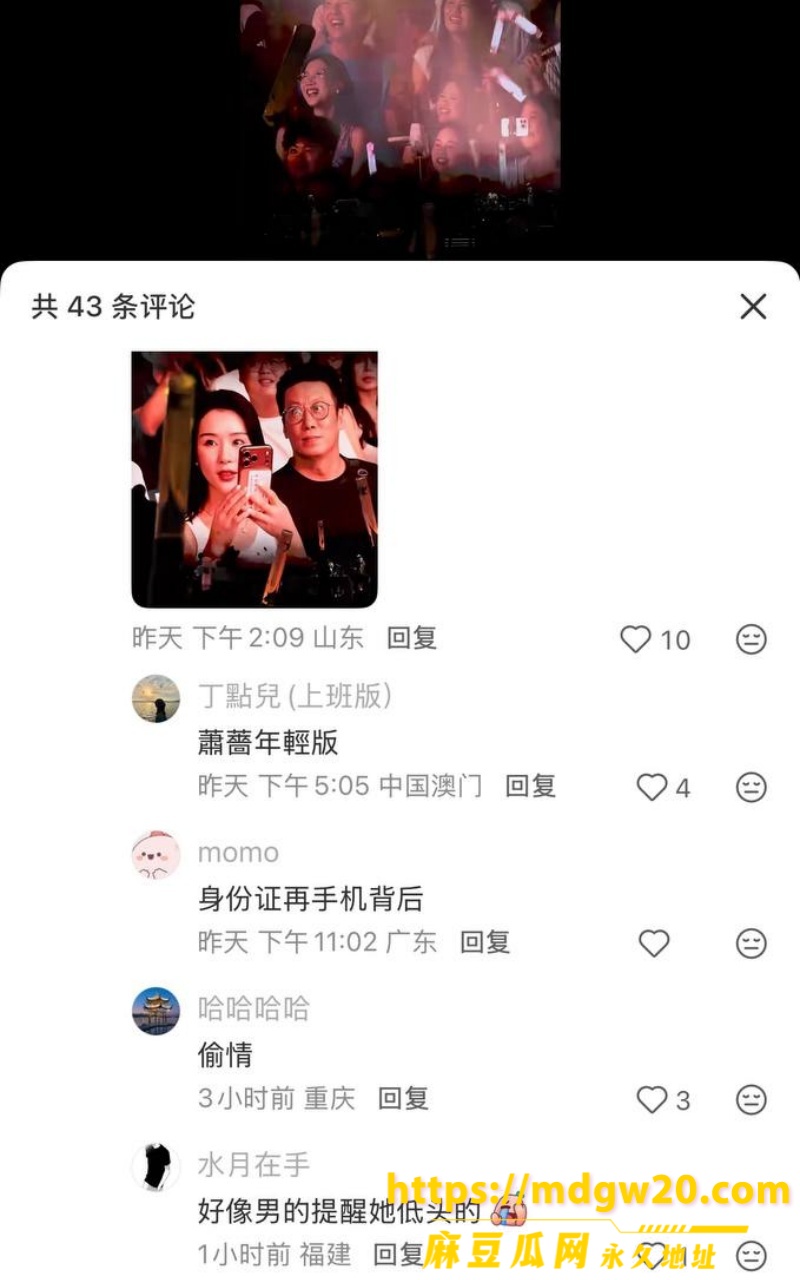Like the comment 蕭薔年輕版
800x1280 pixels.
coord(652,787)
